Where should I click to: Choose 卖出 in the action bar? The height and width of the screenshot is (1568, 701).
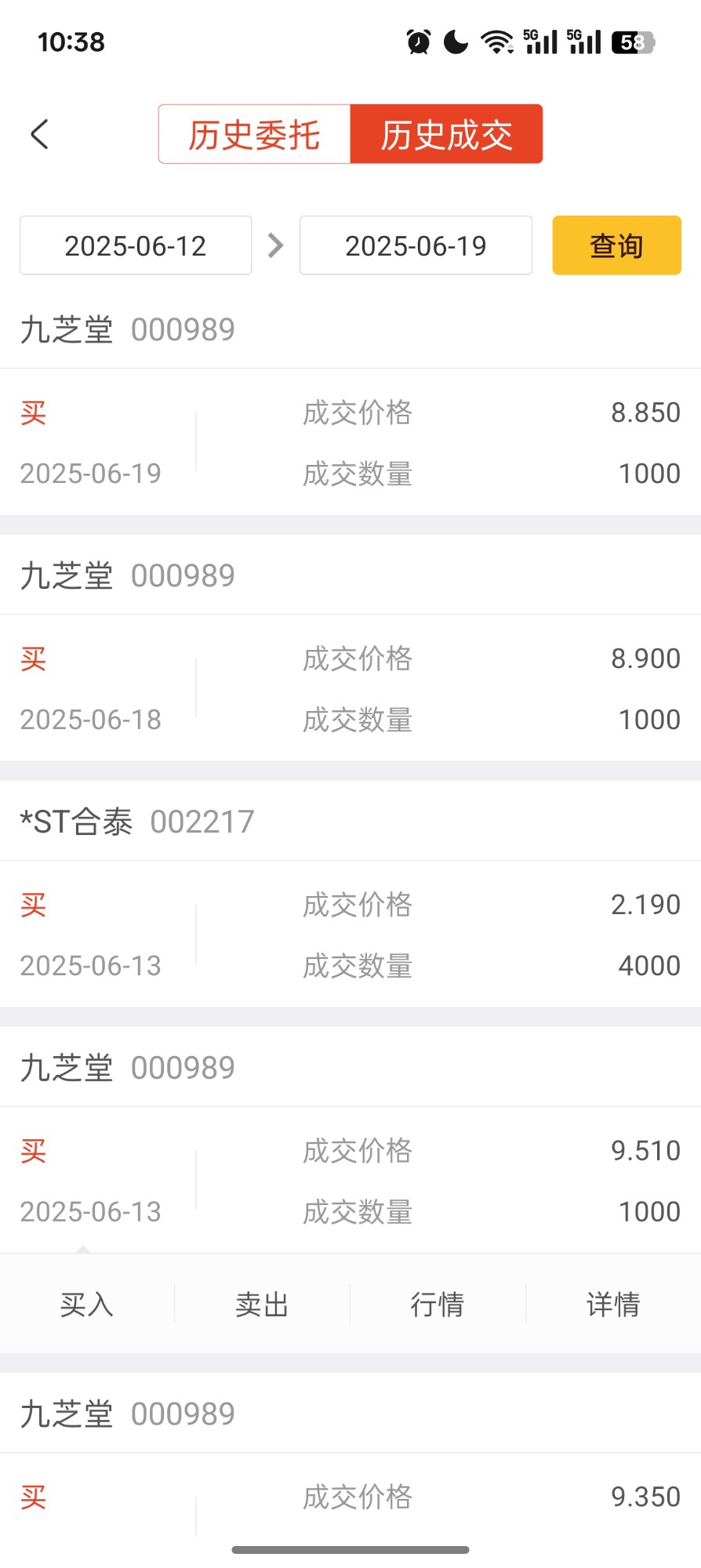point(262,1305)
